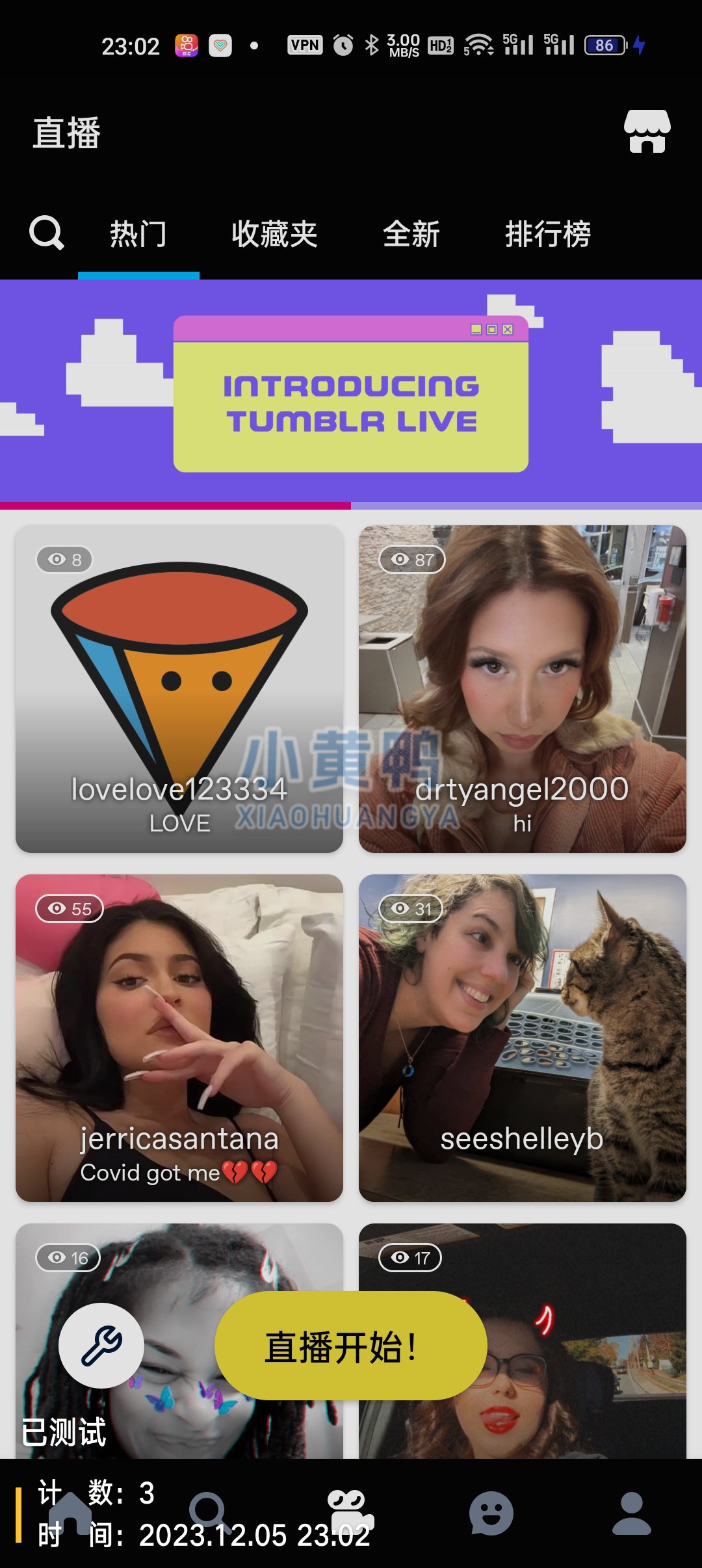Image resolution: width=702 pixels, height=1568 pixels.
Task: Switch to the 热门 tab
Action: [x=138, y=234]
